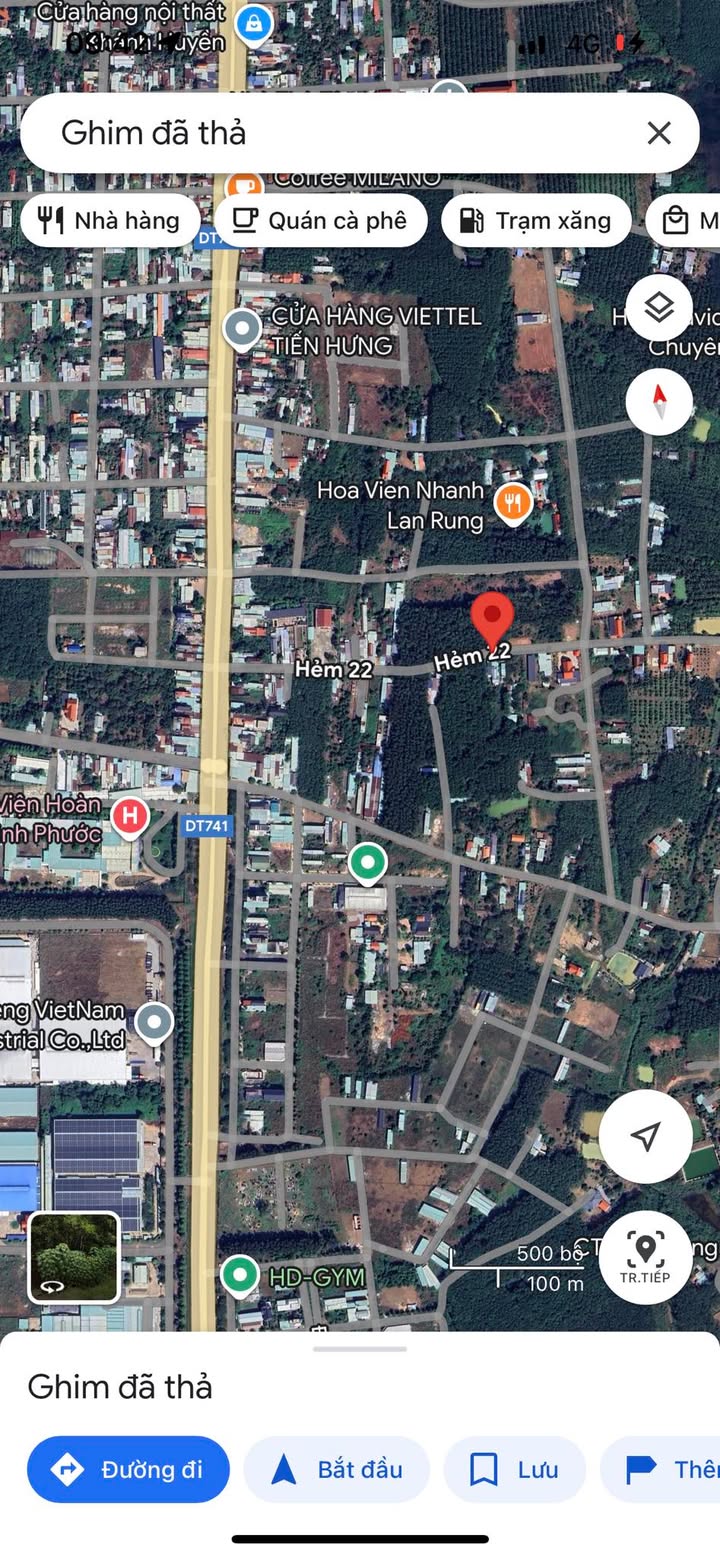
Task: Open the 'TR.TIẾP' live view button
Action: click(645, 1257)
